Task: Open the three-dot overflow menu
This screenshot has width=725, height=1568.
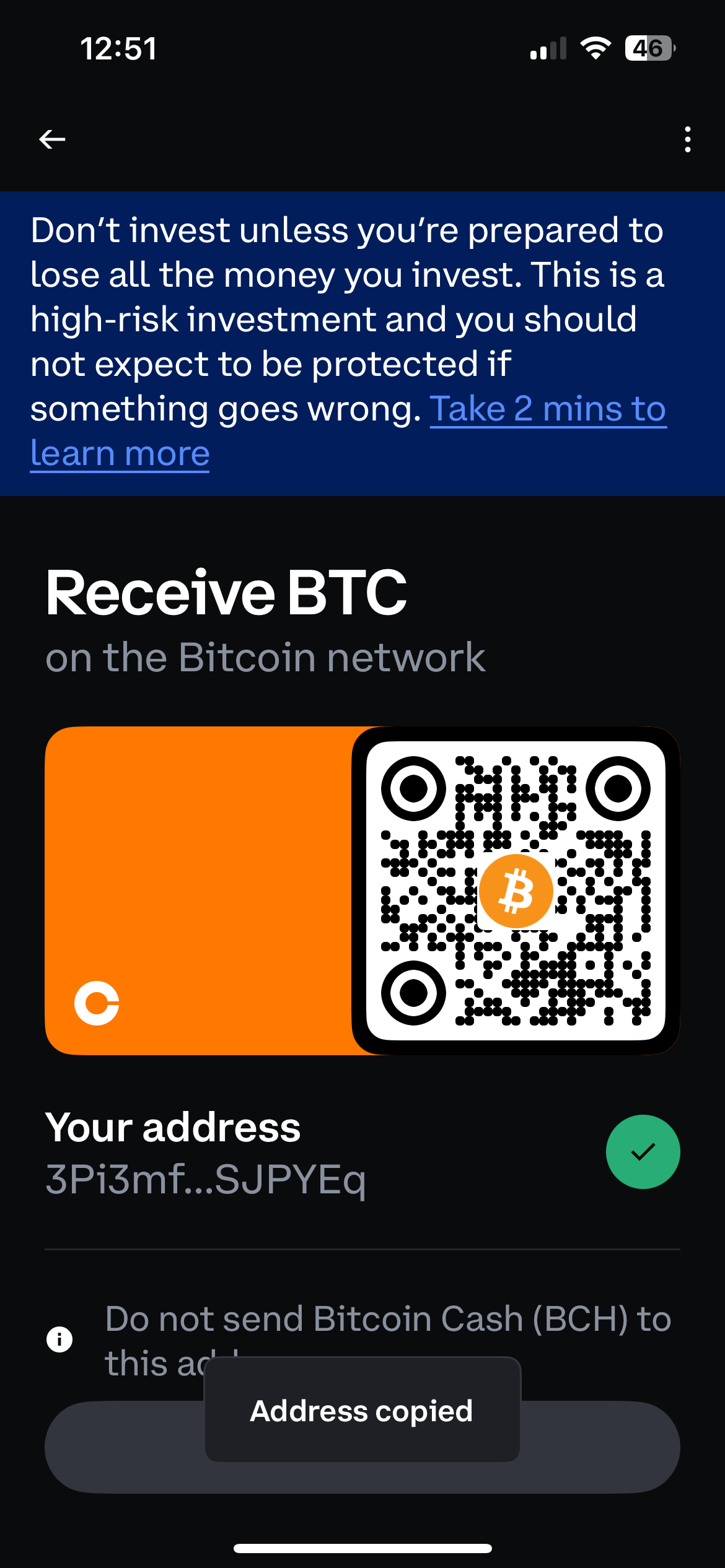Action: [x=687, y=139]
